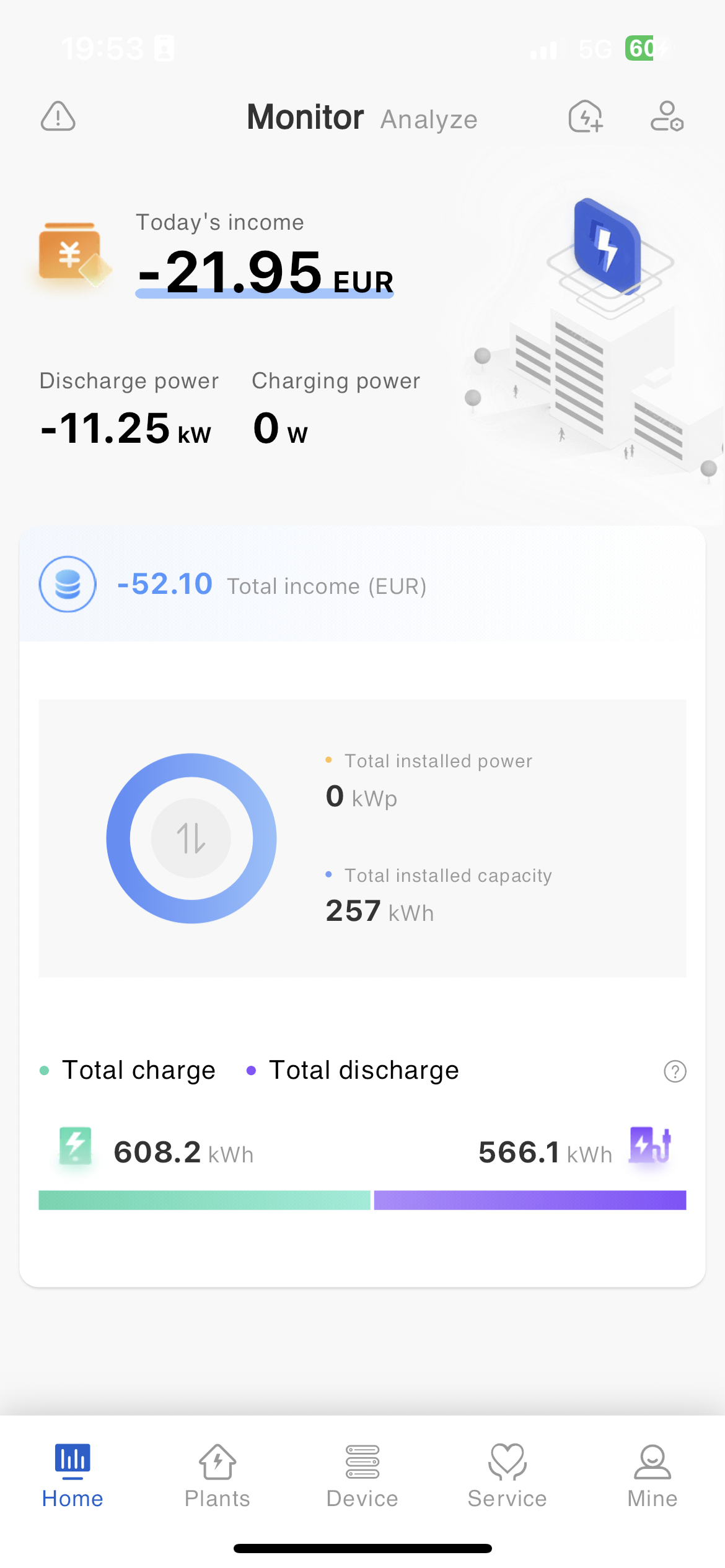Select the Monitor tab
Screen dimensions: 725x1568
coord(305,117)
